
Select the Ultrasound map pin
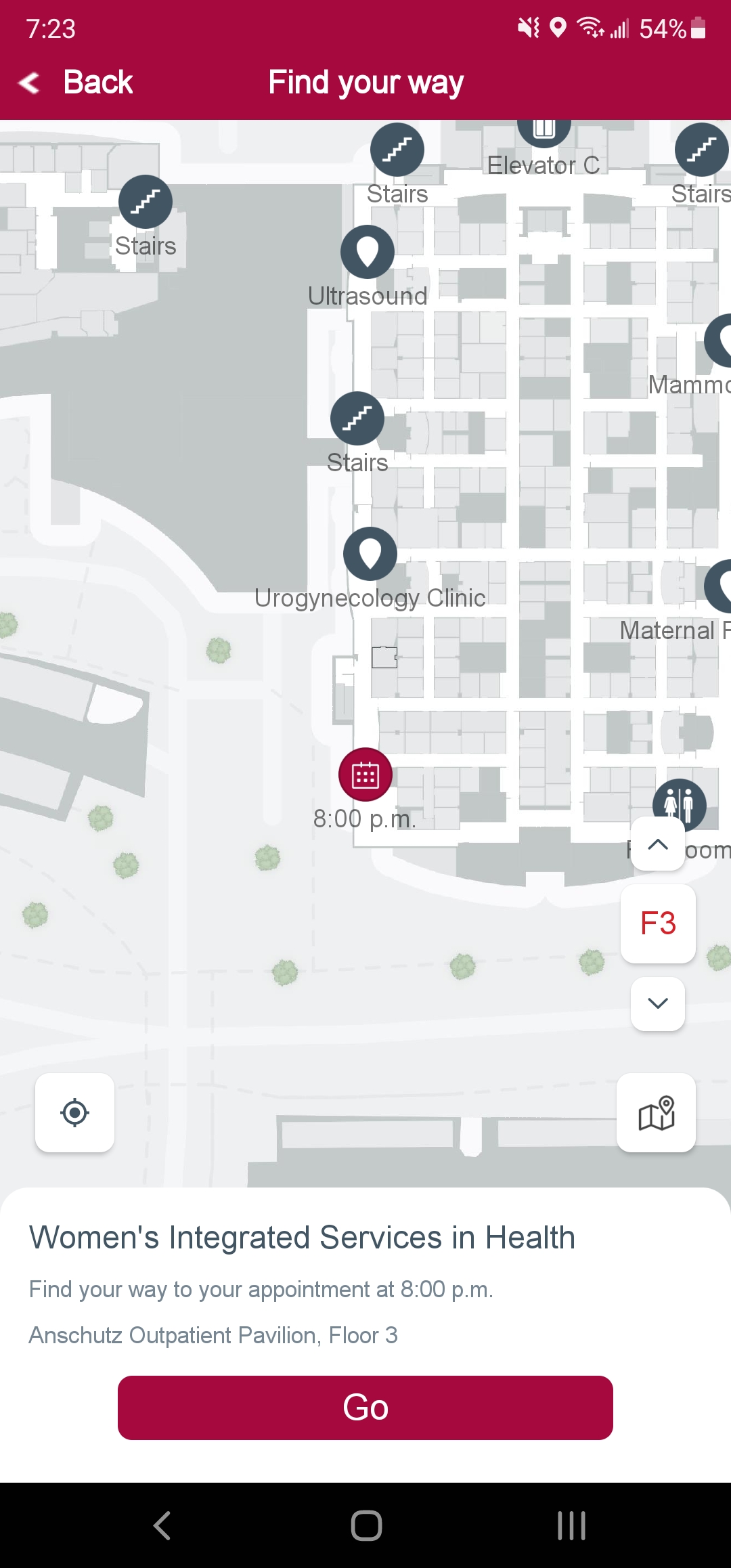point(368,252)
